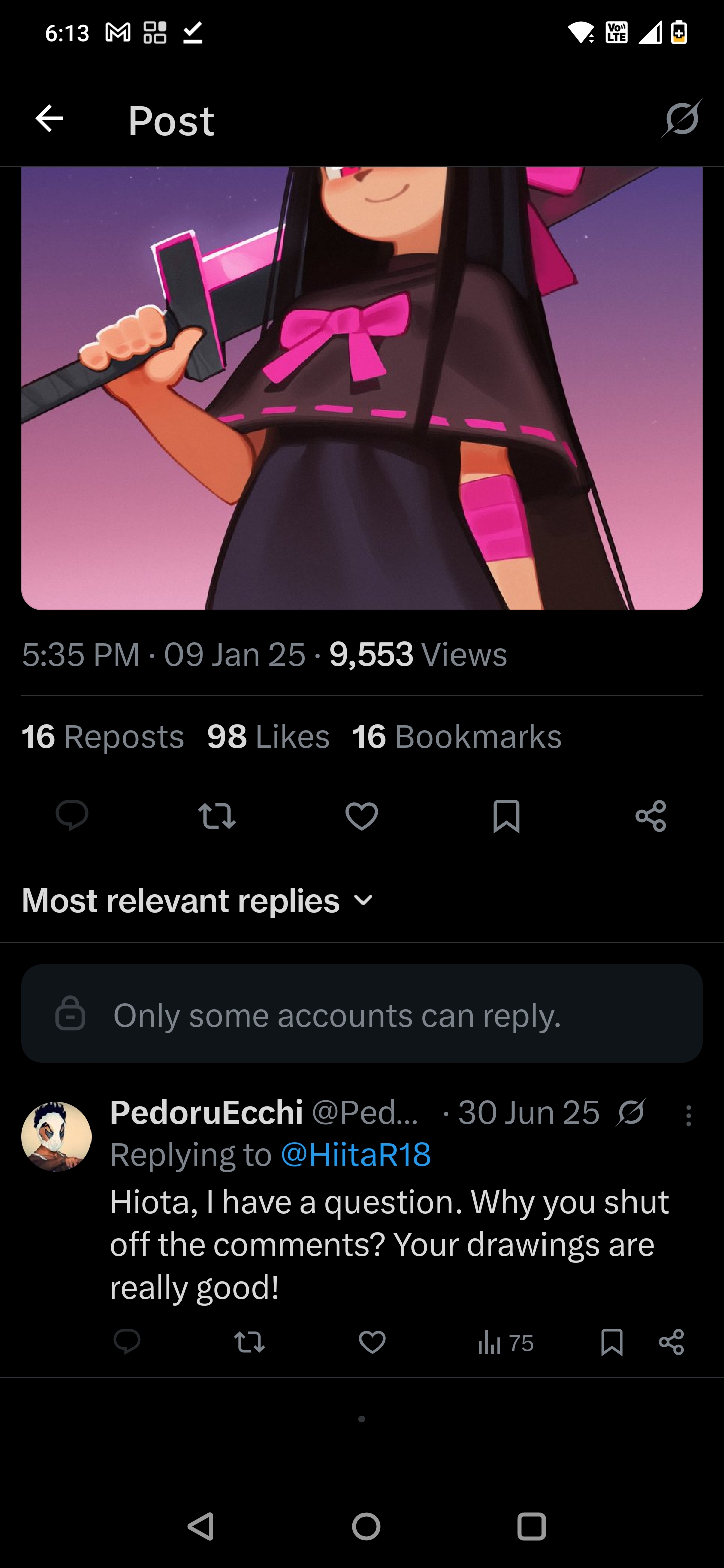Repost the main post
The image size is (724, 1568).
(x=217, y=816)
